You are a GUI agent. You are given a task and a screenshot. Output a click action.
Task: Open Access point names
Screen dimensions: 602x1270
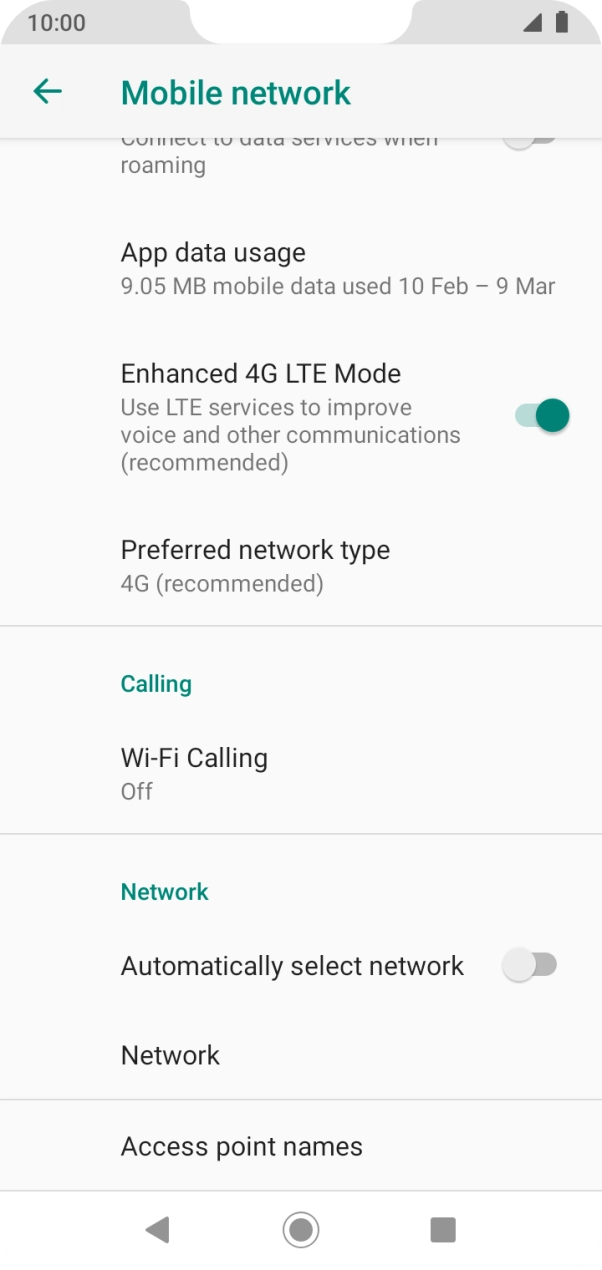pos(300,1146)
